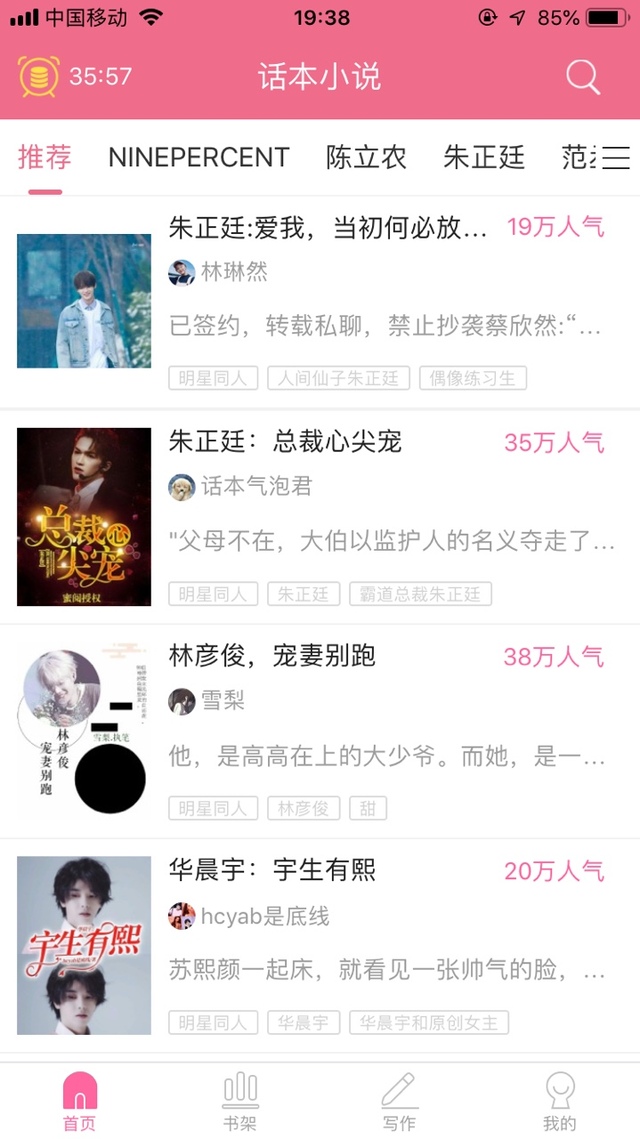Go to the 首页 home tab

point(80,1100)
